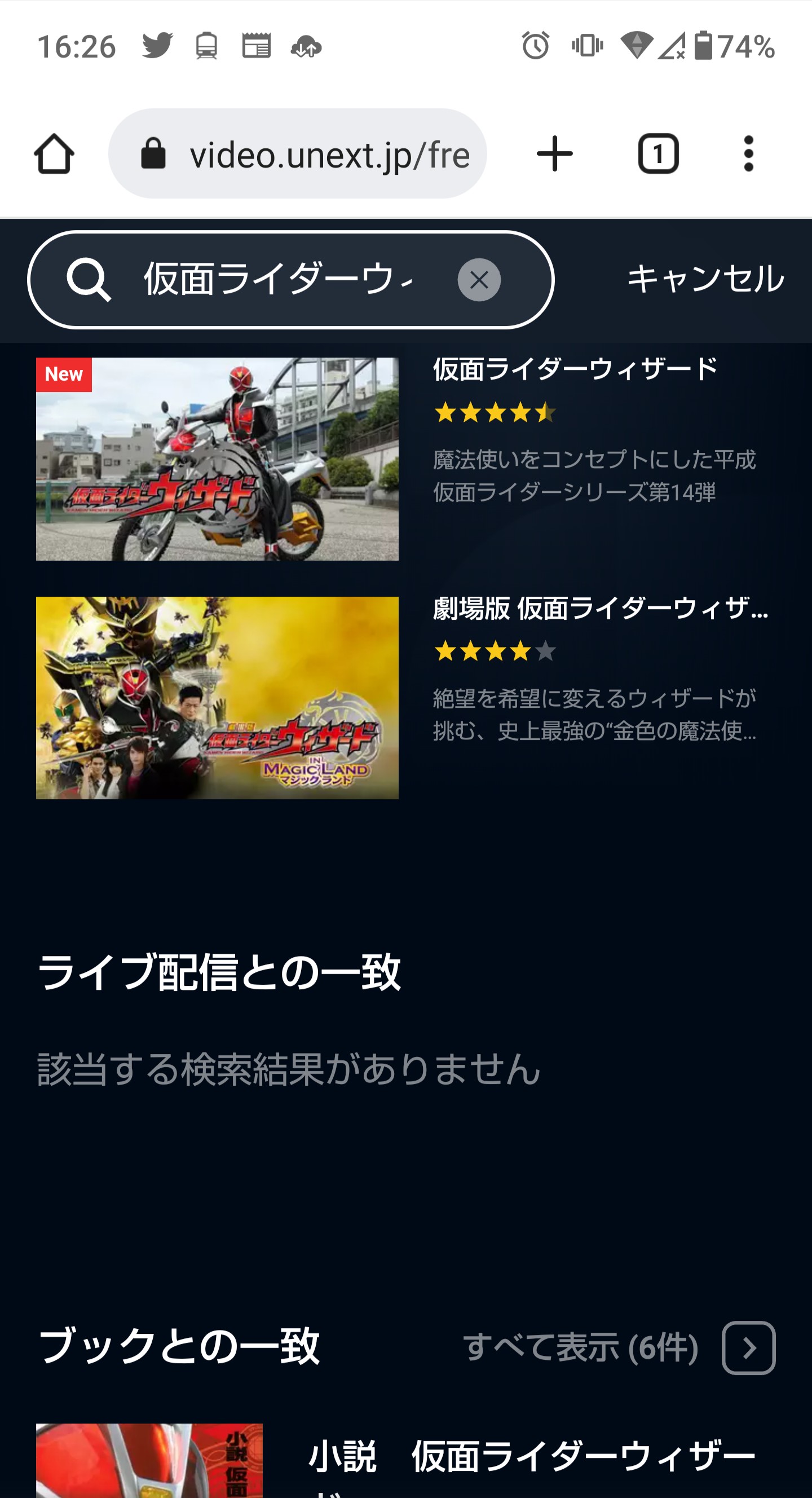Show all 6 book matches via すべて表示
The height and width of the screenshot is (1498, 812).
coord(619,1348)
